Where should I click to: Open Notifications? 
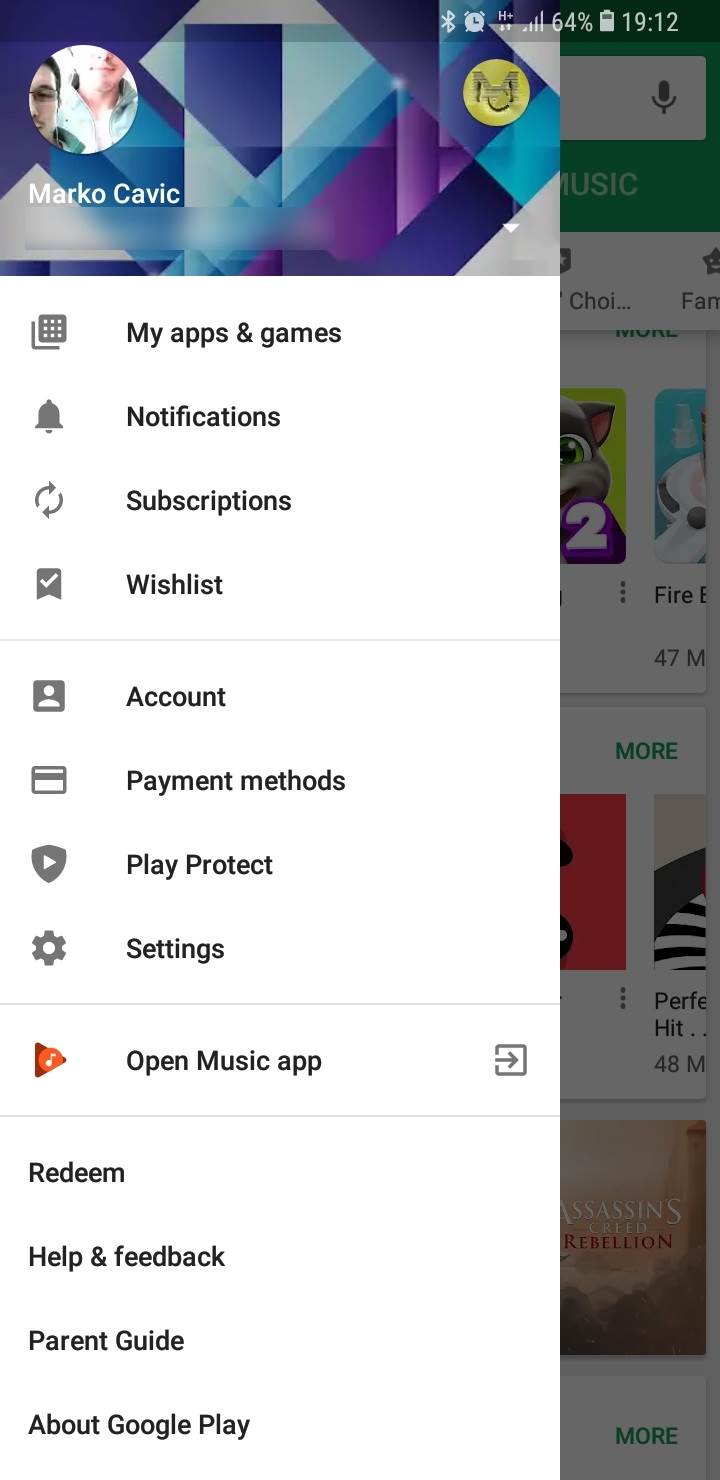(x=203, y=417)
